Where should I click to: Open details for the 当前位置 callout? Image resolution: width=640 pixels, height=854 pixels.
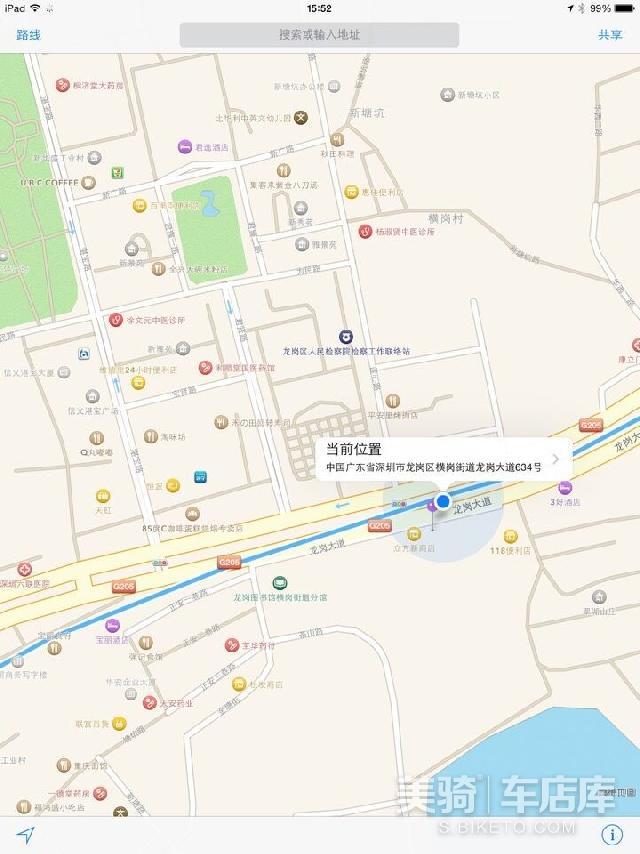pyautogui.click(x=556, y=459)
